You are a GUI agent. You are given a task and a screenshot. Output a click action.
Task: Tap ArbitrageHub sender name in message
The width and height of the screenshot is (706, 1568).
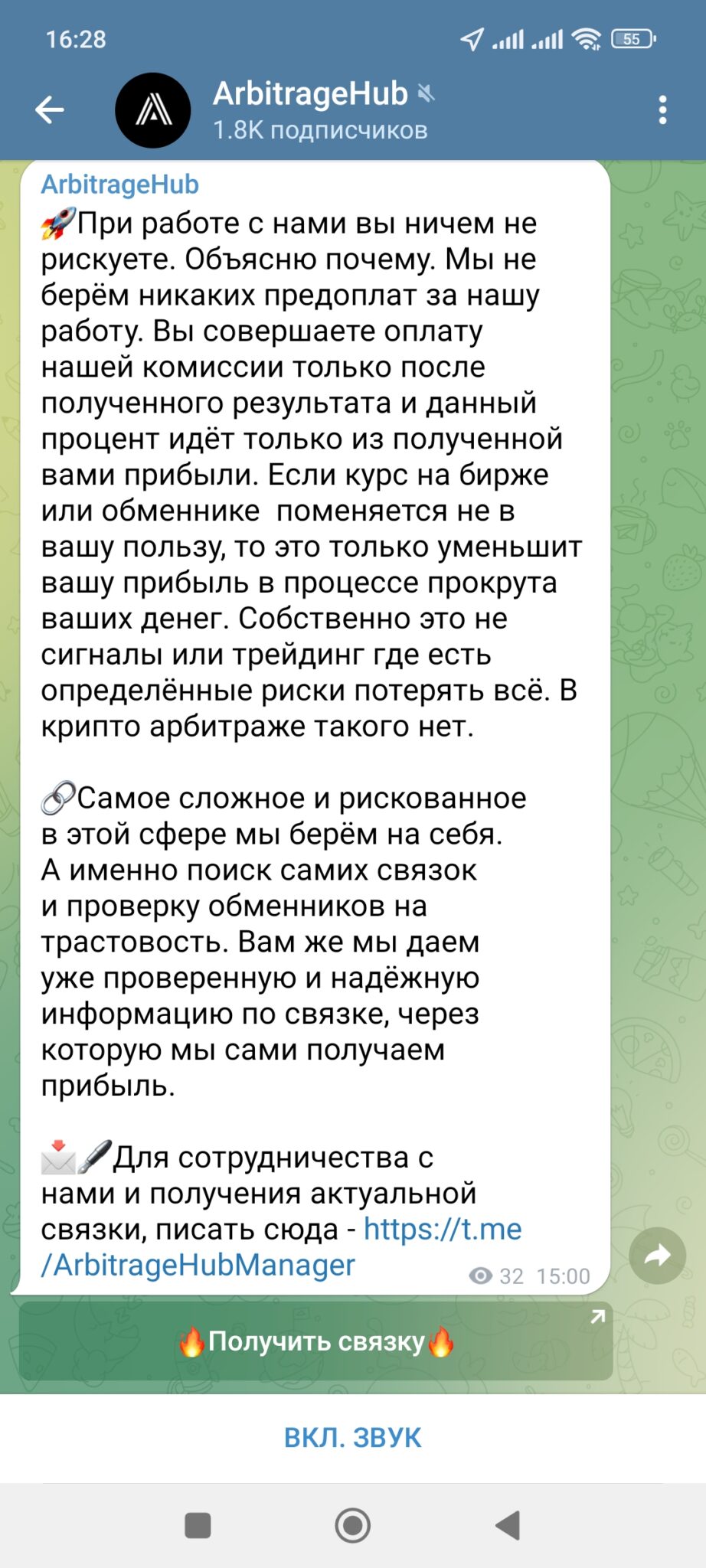120,185
